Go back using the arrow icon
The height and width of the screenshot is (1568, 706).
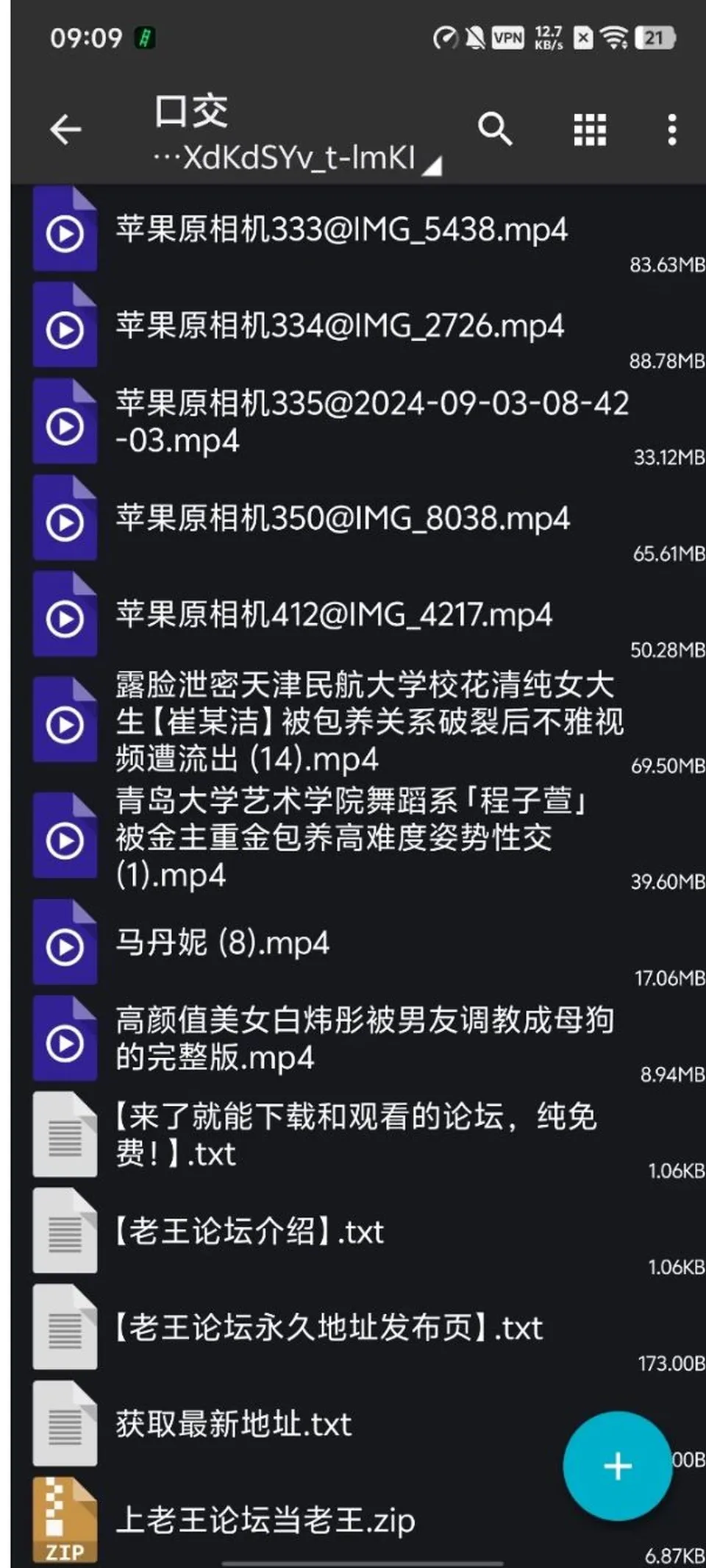65,130
